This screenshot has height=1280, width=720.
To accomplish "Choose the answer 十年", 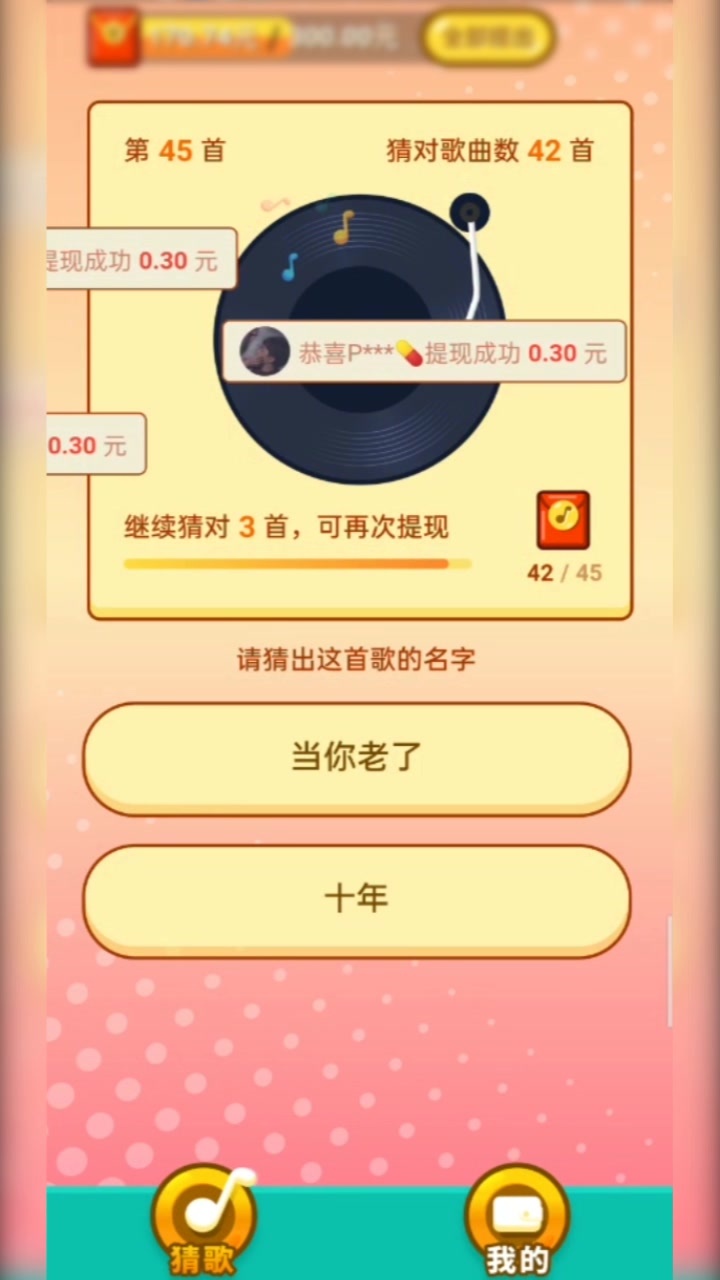I will (356, 898).
